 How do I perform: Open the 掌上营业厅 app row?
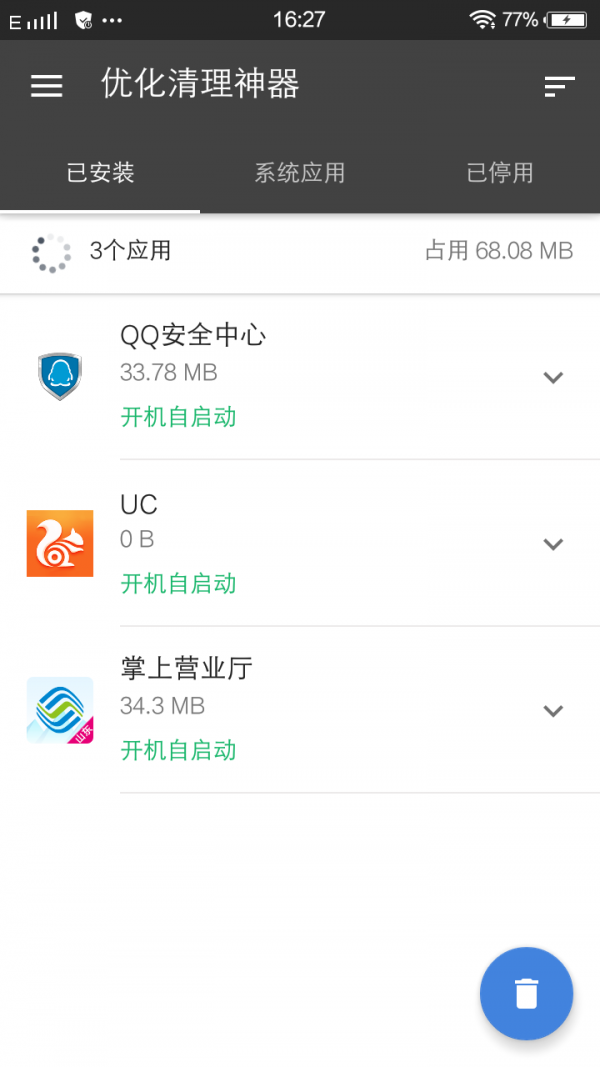coord(300,710)
